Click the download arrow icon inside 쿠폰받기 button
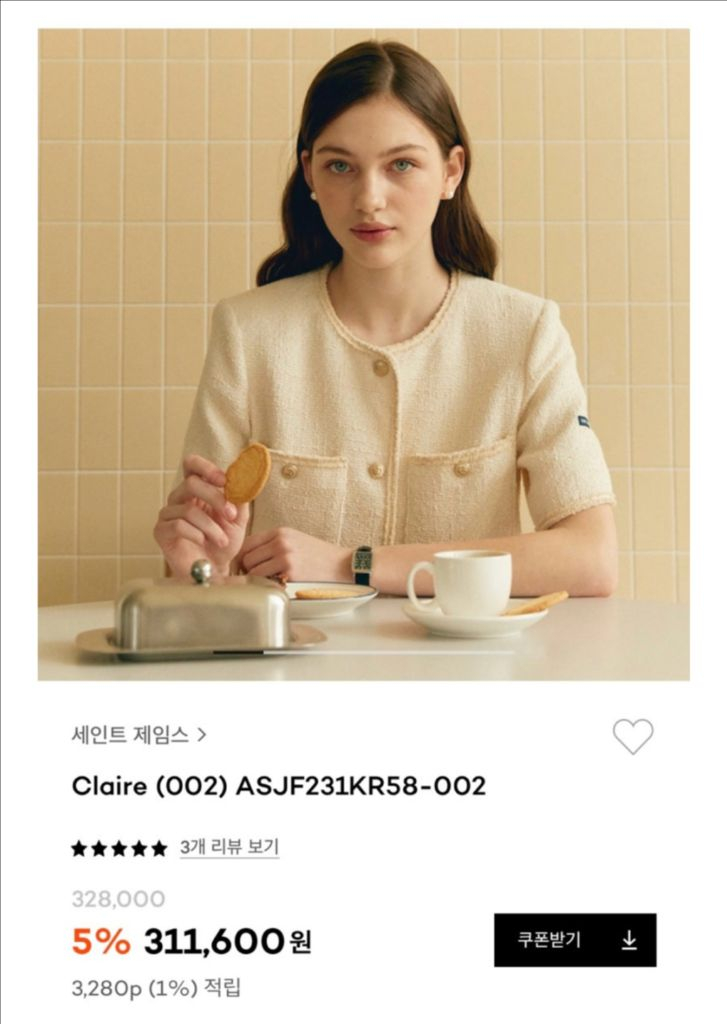 631,938
